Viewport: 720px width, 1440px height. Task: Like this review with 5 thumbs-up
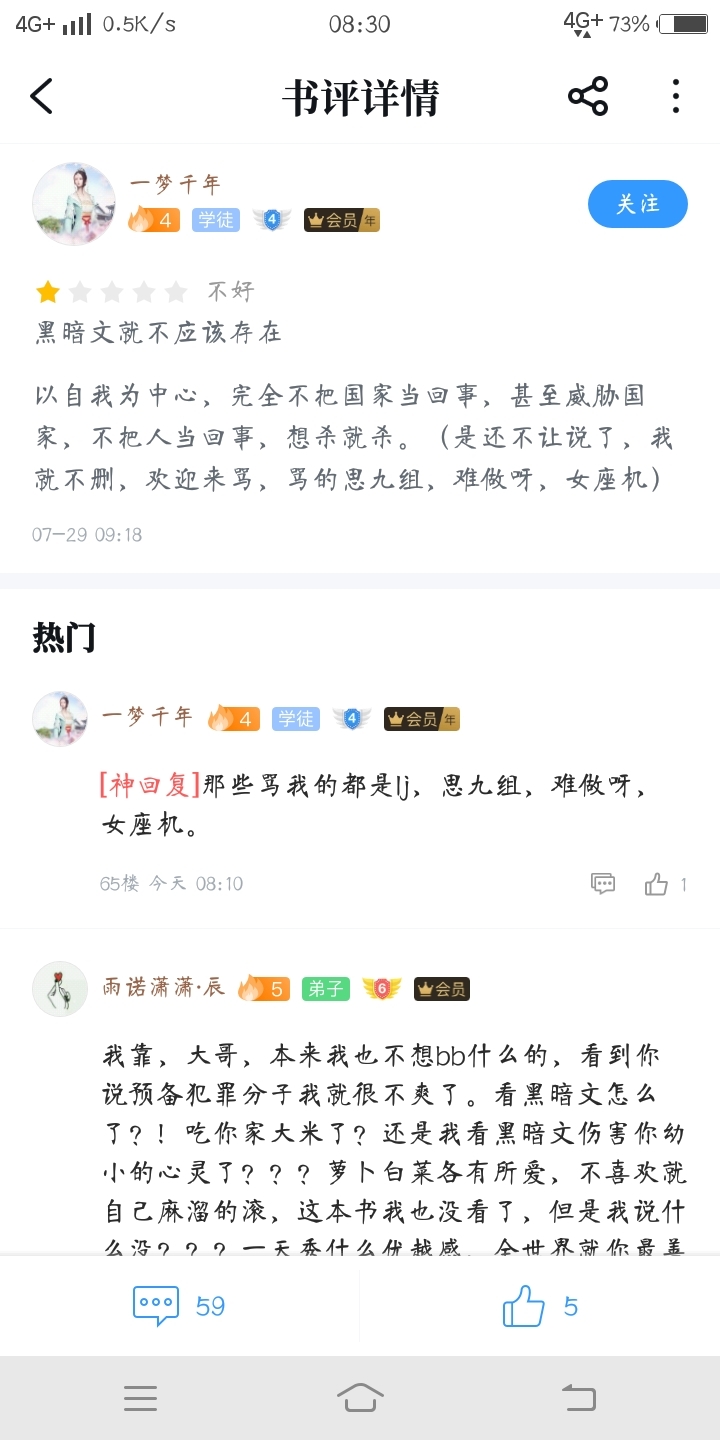pyautogui.click(x=540, y=1306)
